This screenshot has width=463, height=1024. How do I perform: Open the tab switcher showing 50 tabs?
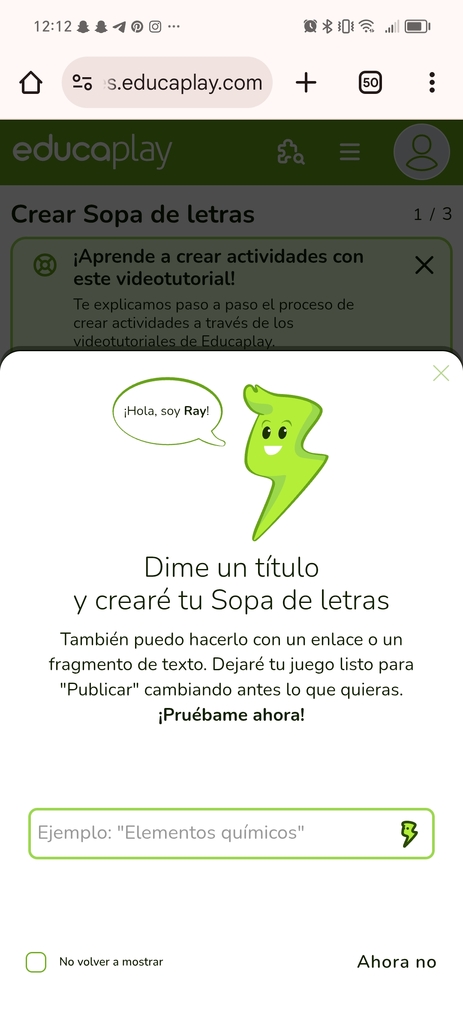click(370, 82)
